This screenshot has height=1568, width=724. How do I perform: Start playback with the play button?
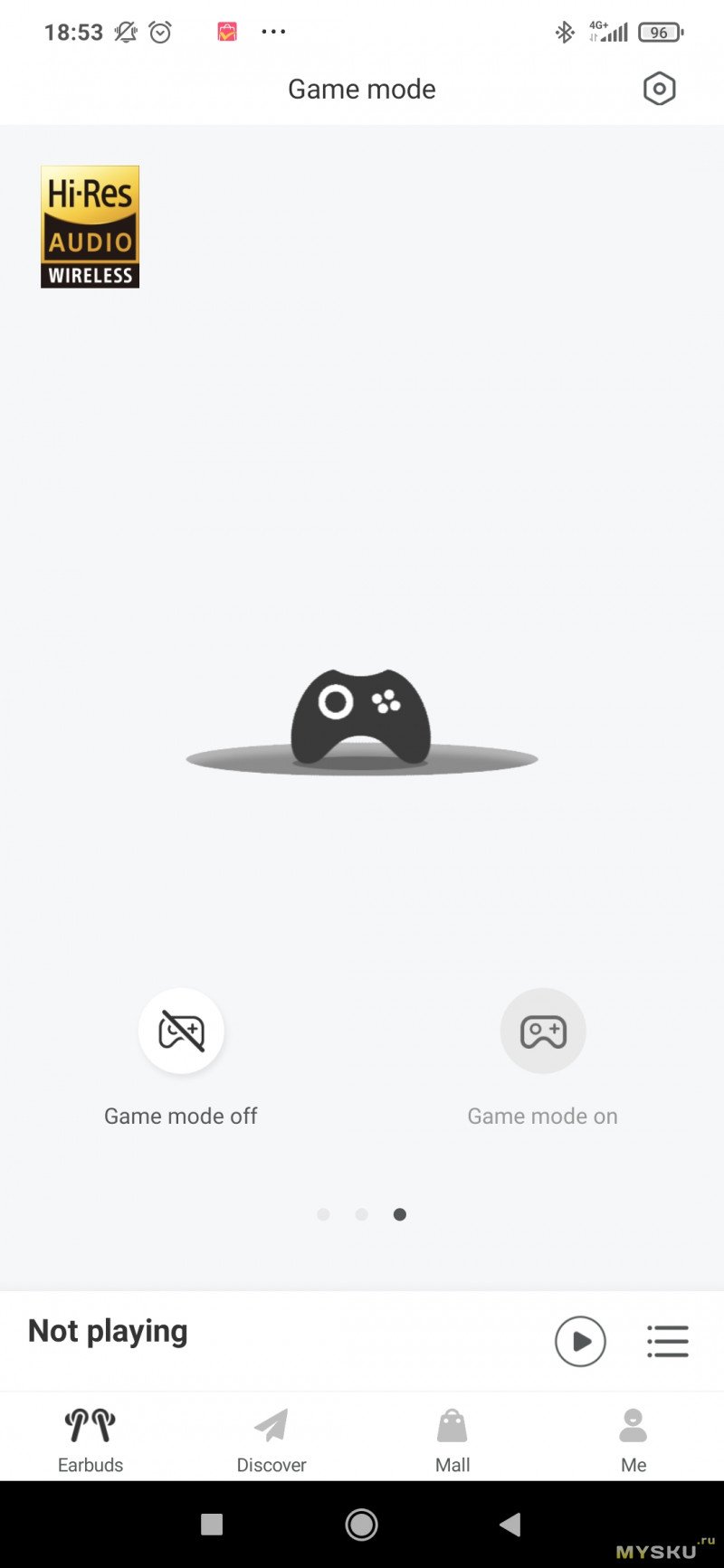click(580, 1341)
